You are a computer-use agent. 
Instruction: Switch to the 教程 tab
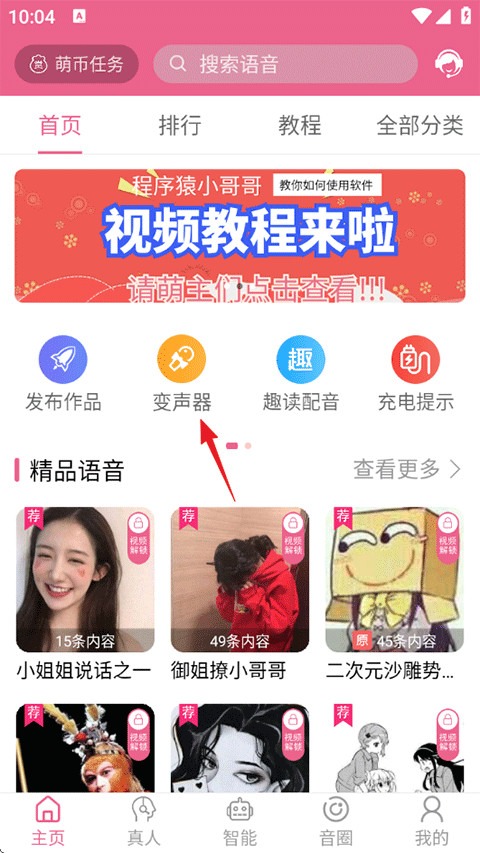pyautogui.click(x=300, y=126)
